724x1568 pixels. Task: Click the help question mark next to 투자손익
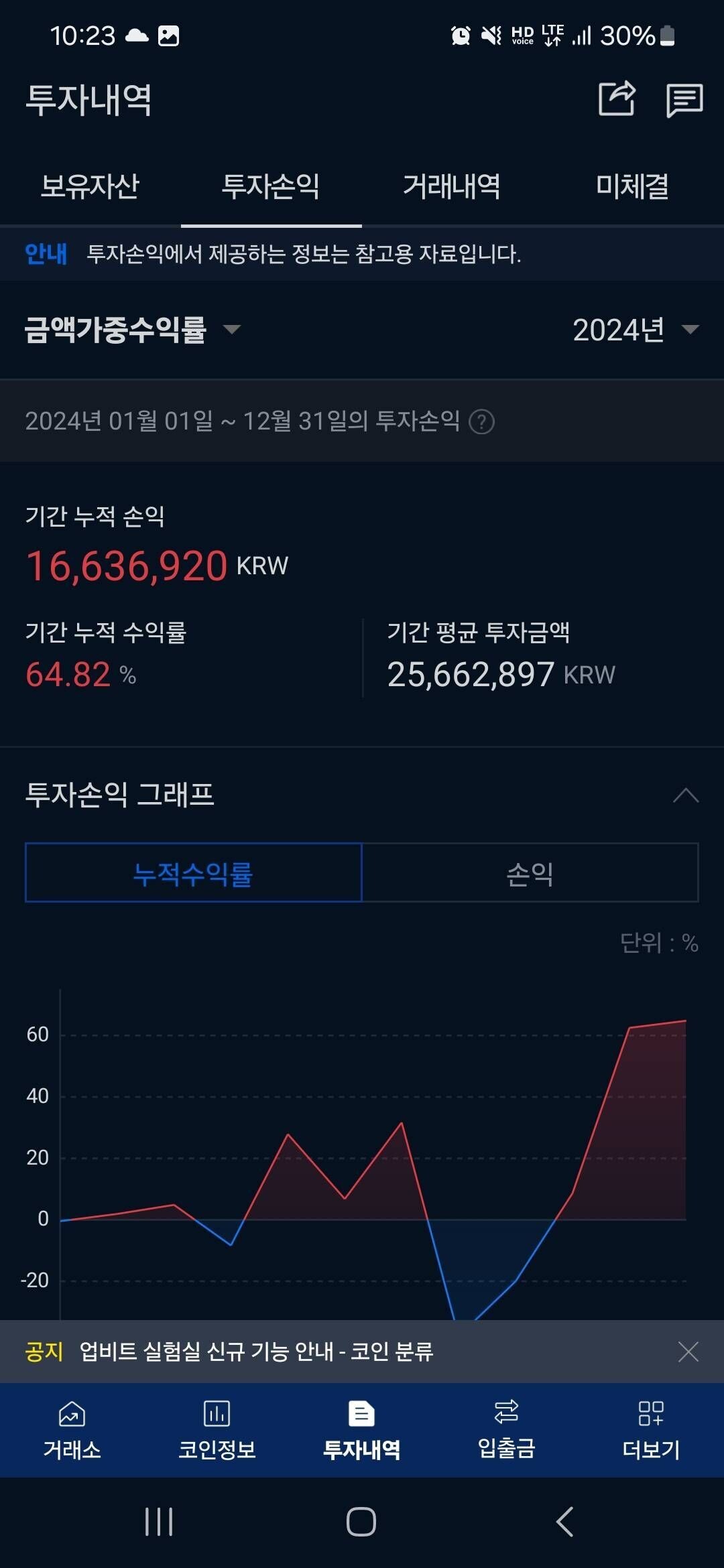pyautogui.click(x=484, y=422)
